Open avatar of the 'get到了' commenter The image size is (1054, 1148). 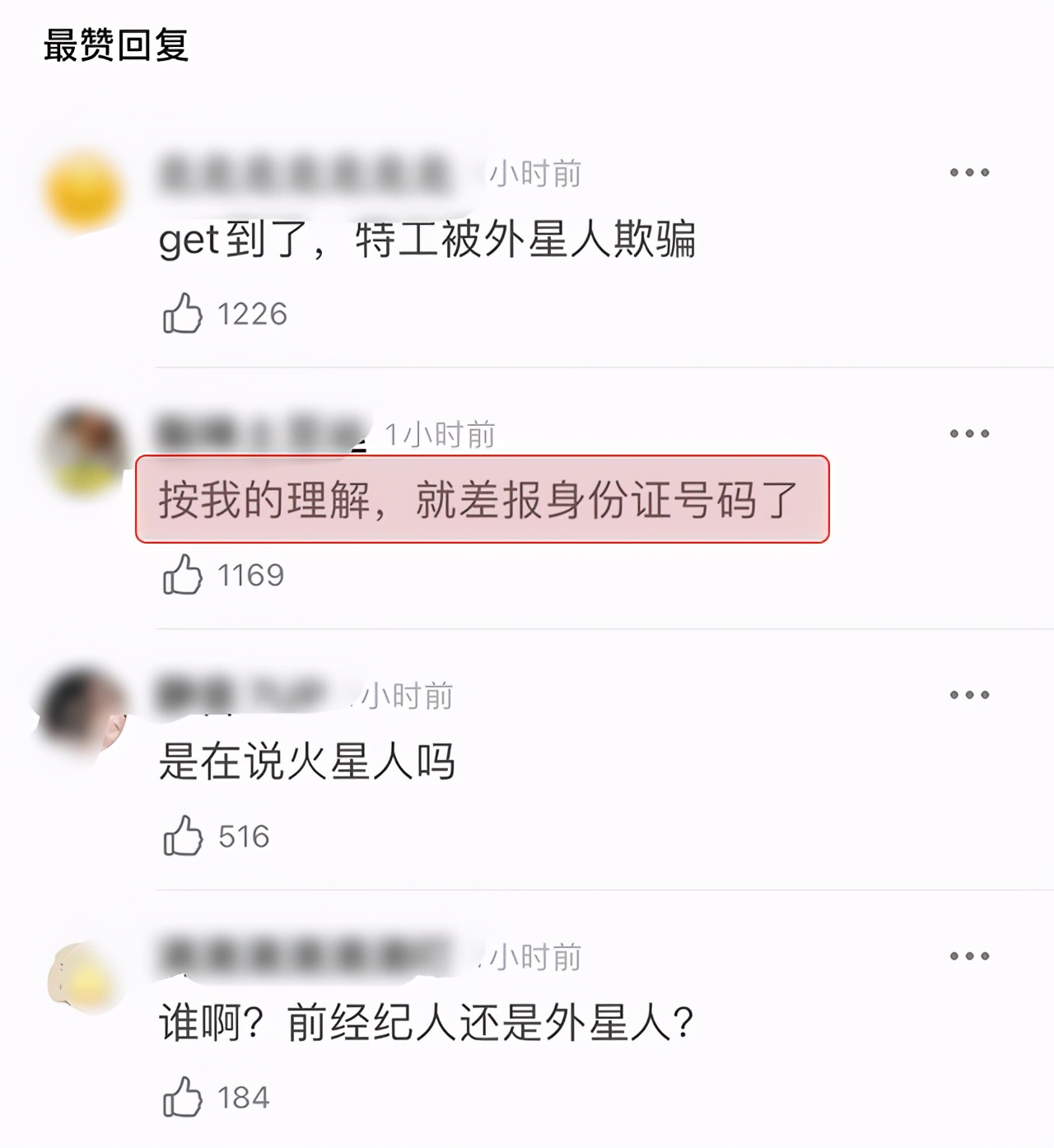(83, 192)
